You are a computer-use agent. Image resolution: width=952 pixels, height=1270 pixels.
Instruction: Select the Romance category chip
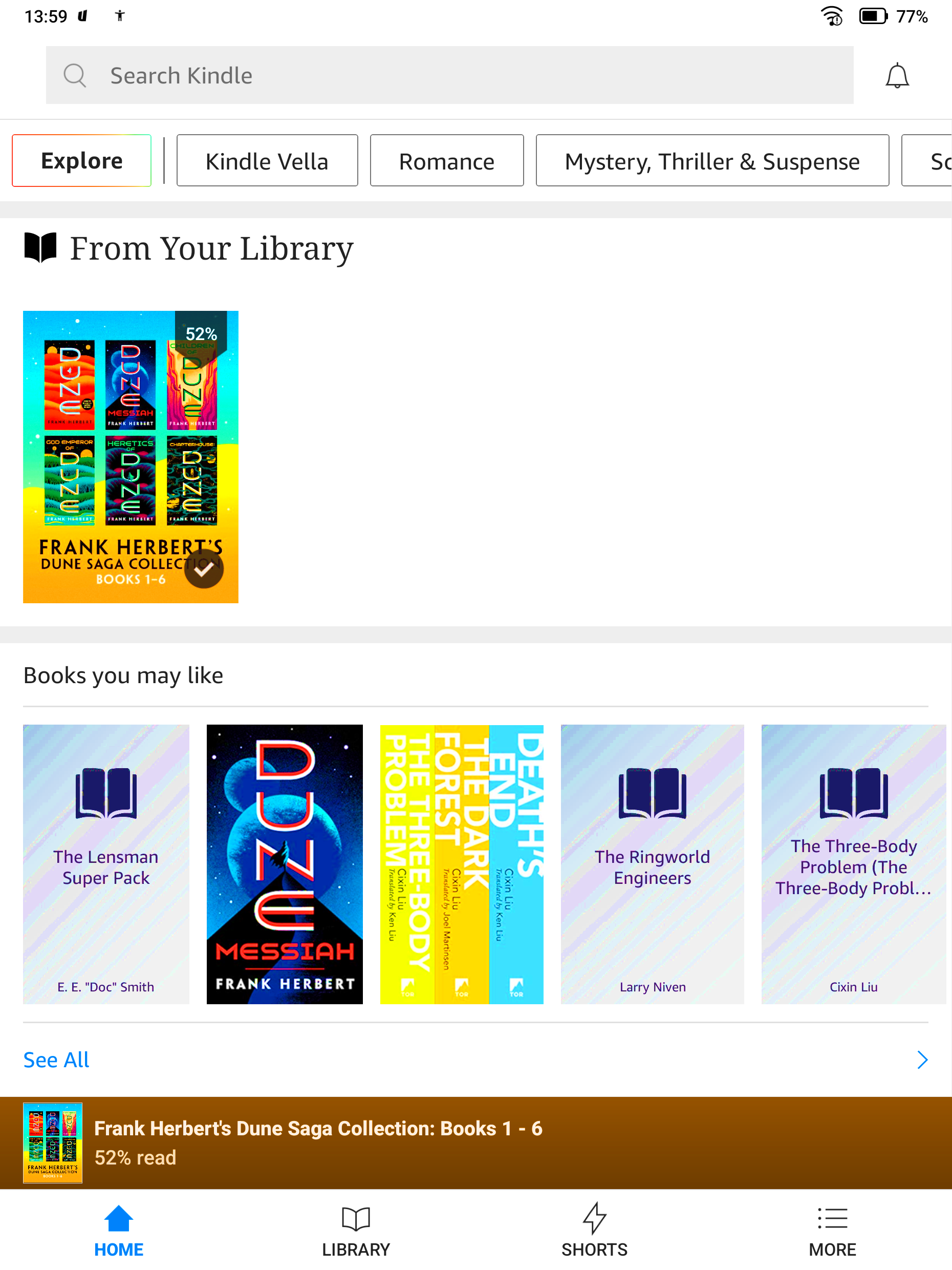[446, 161]
